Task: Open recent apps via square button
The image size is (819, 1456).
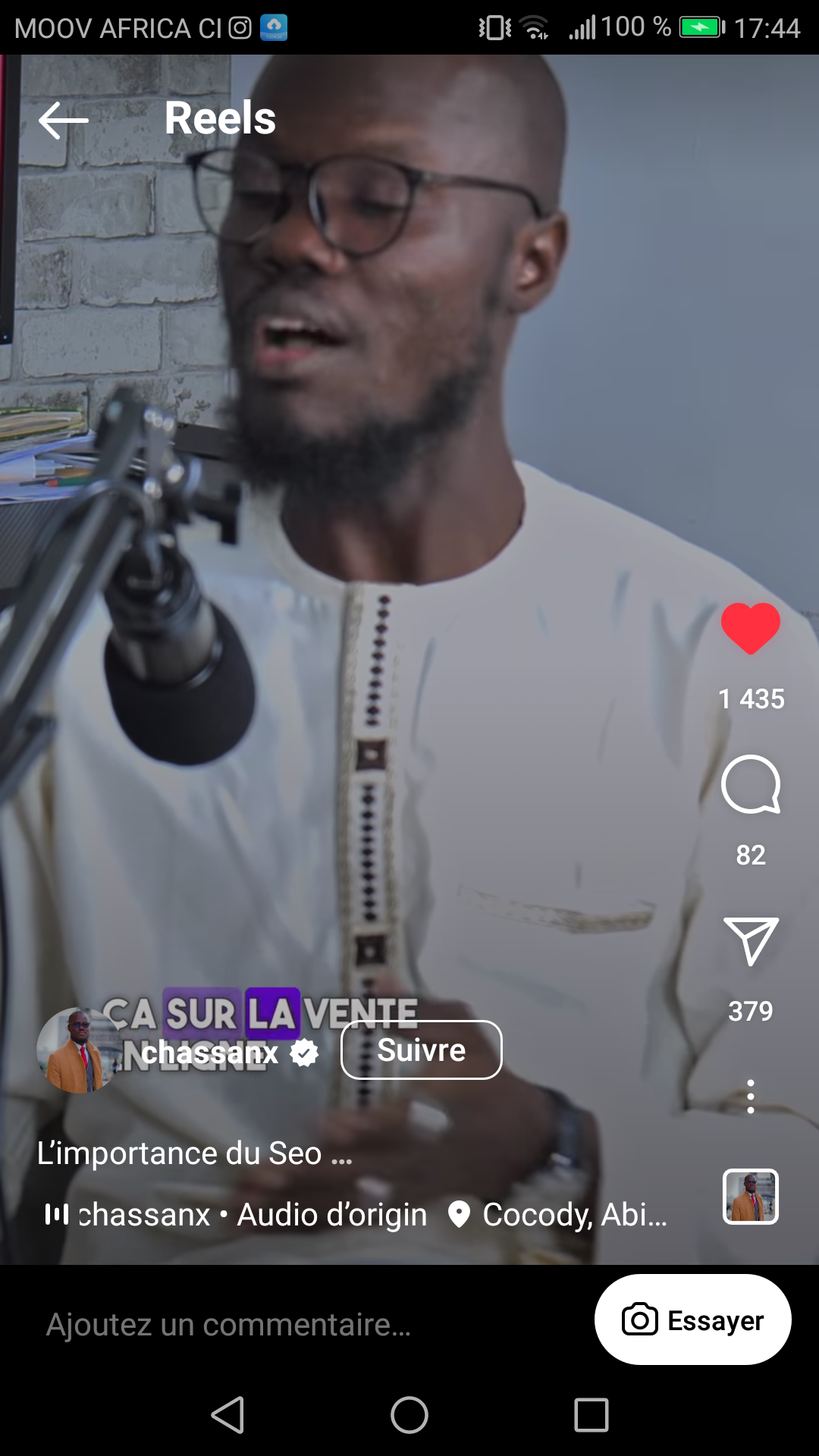Action: pos(591,1415)
